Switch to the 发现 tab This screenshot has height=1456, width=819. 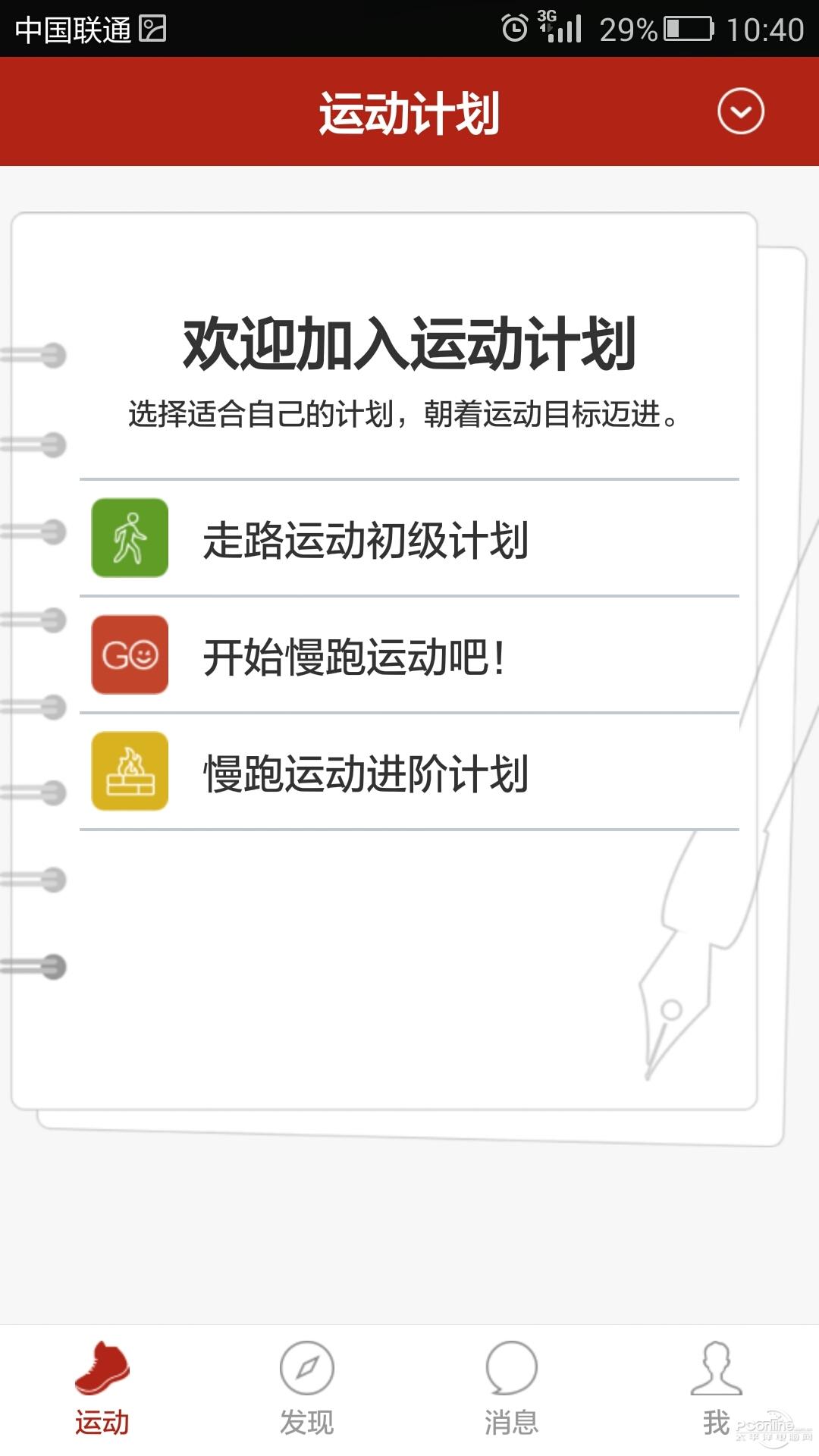pos(307,1389)
